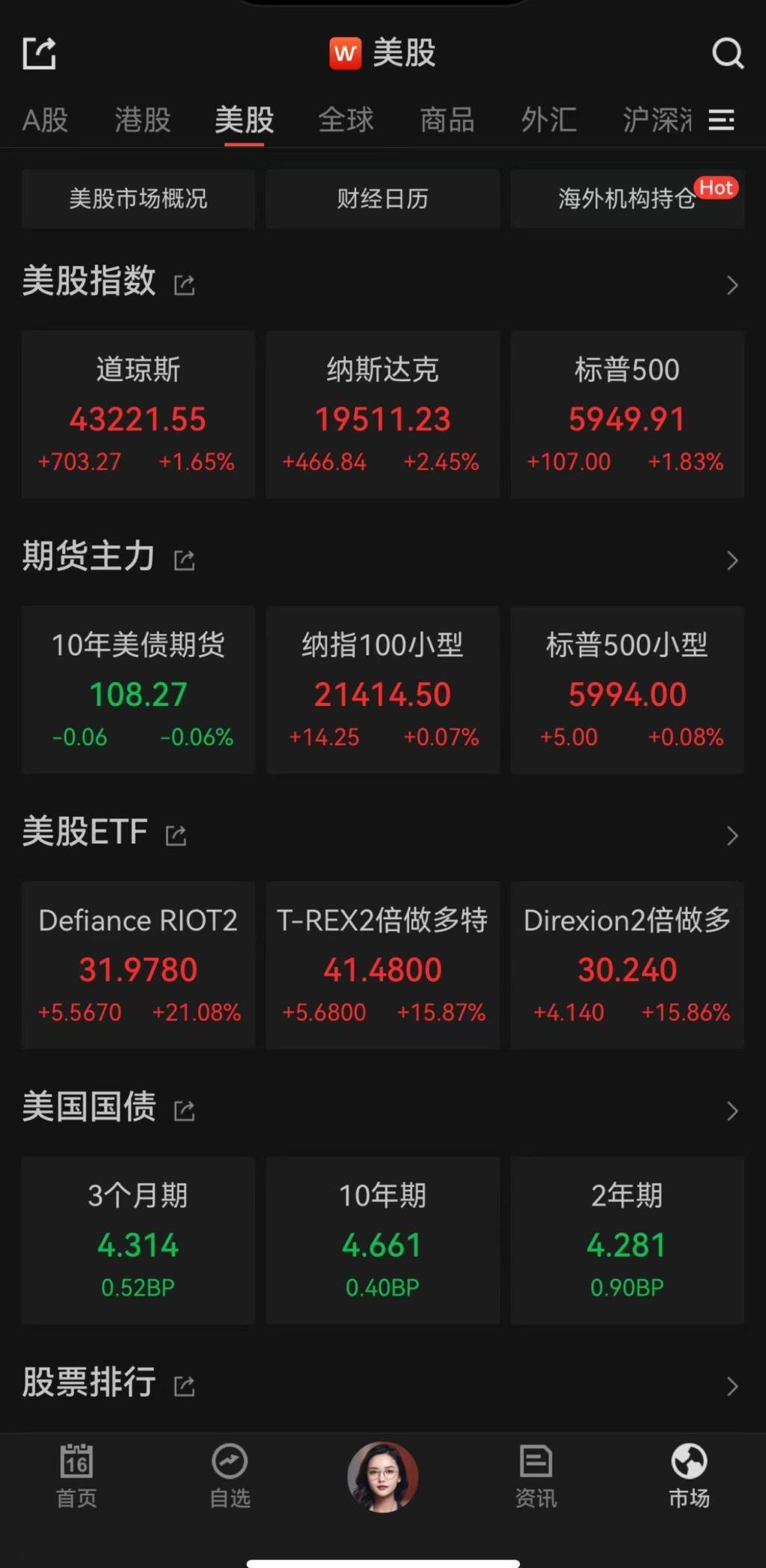Expand the 美国国债 section chevron
Image resolution: width=766 pixels, height=1568 pixels.
(732, 1110)
